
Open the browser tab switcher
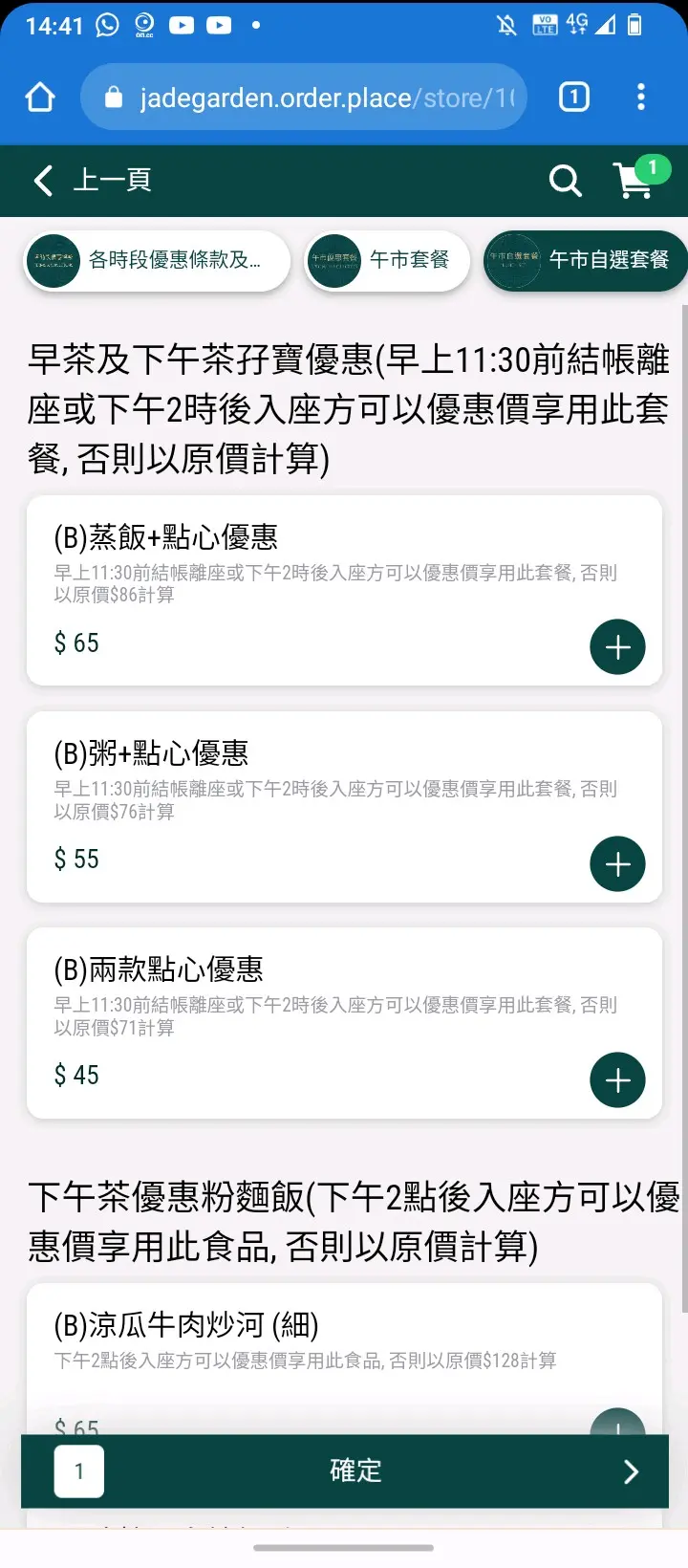pos(573,97)
